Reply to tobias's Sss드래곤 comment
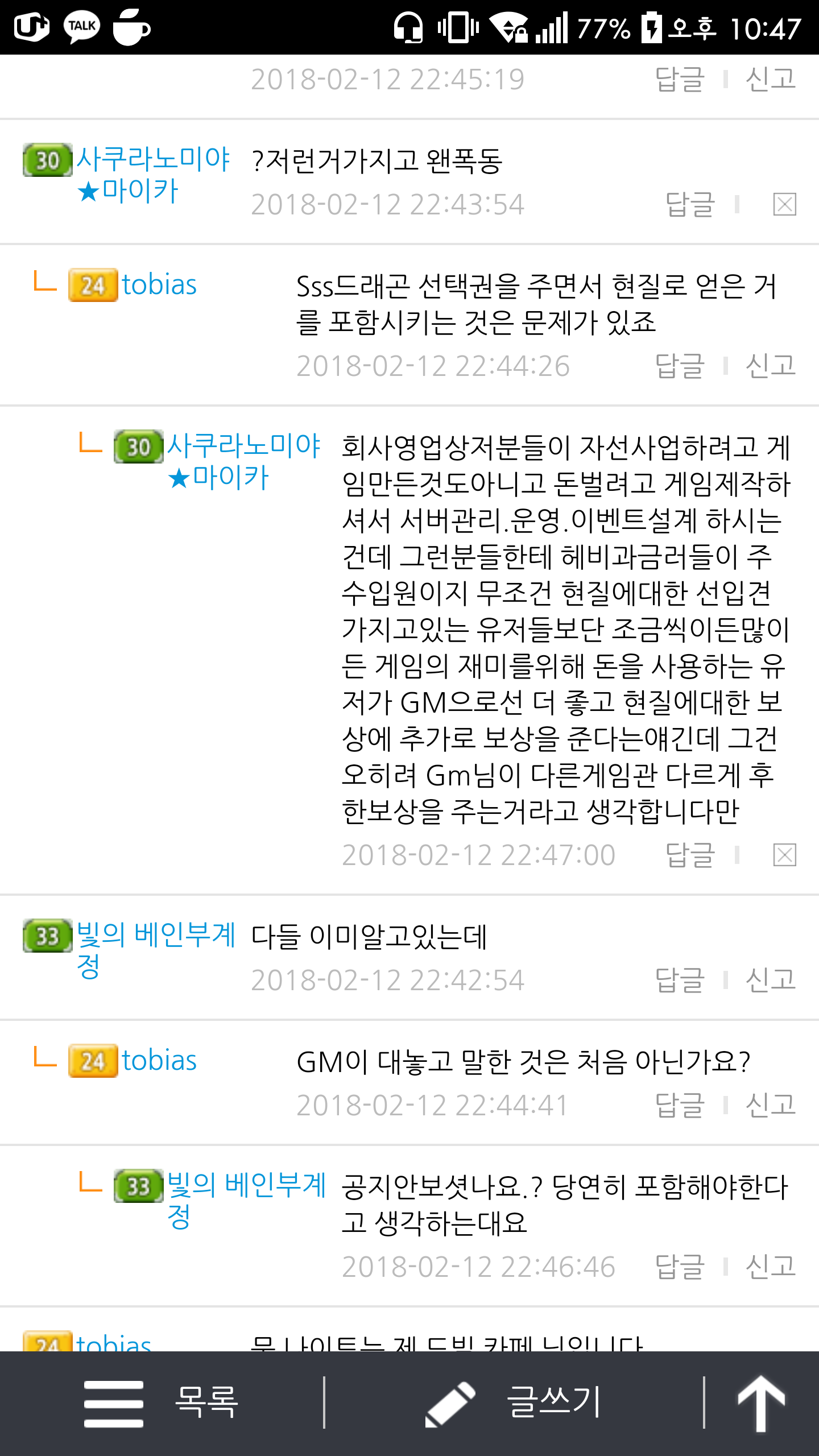Image resolution: width=819 pixels, height=1456 pixels. coord(680,366)
